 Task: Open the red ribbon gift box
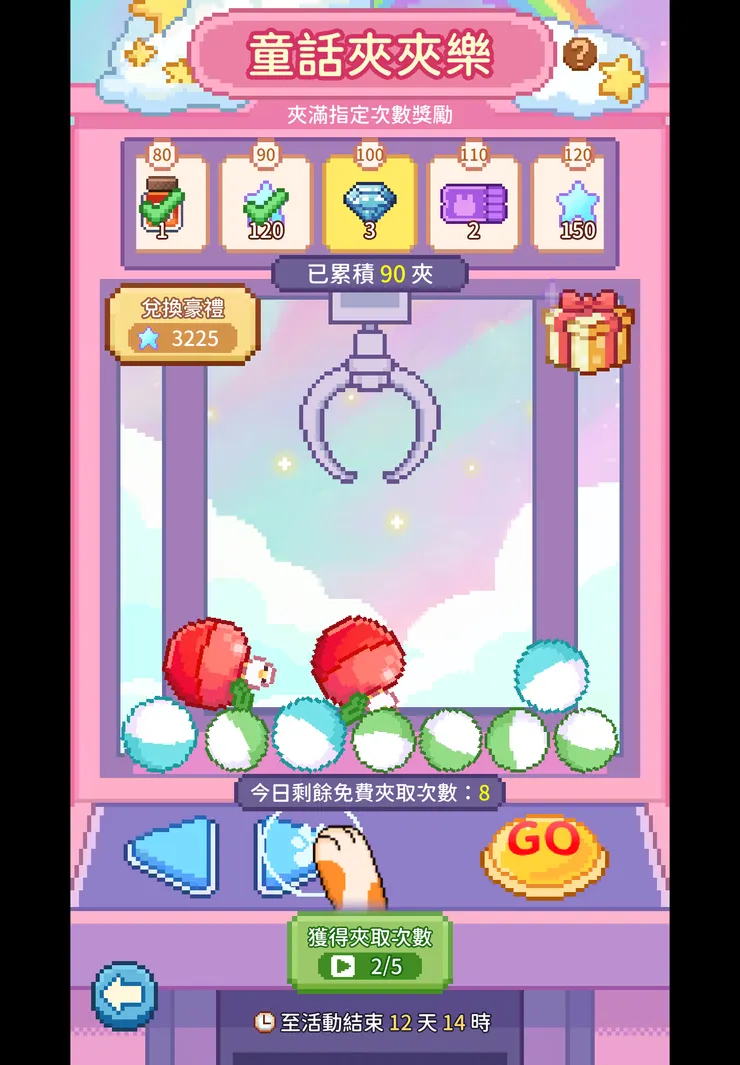588,330
